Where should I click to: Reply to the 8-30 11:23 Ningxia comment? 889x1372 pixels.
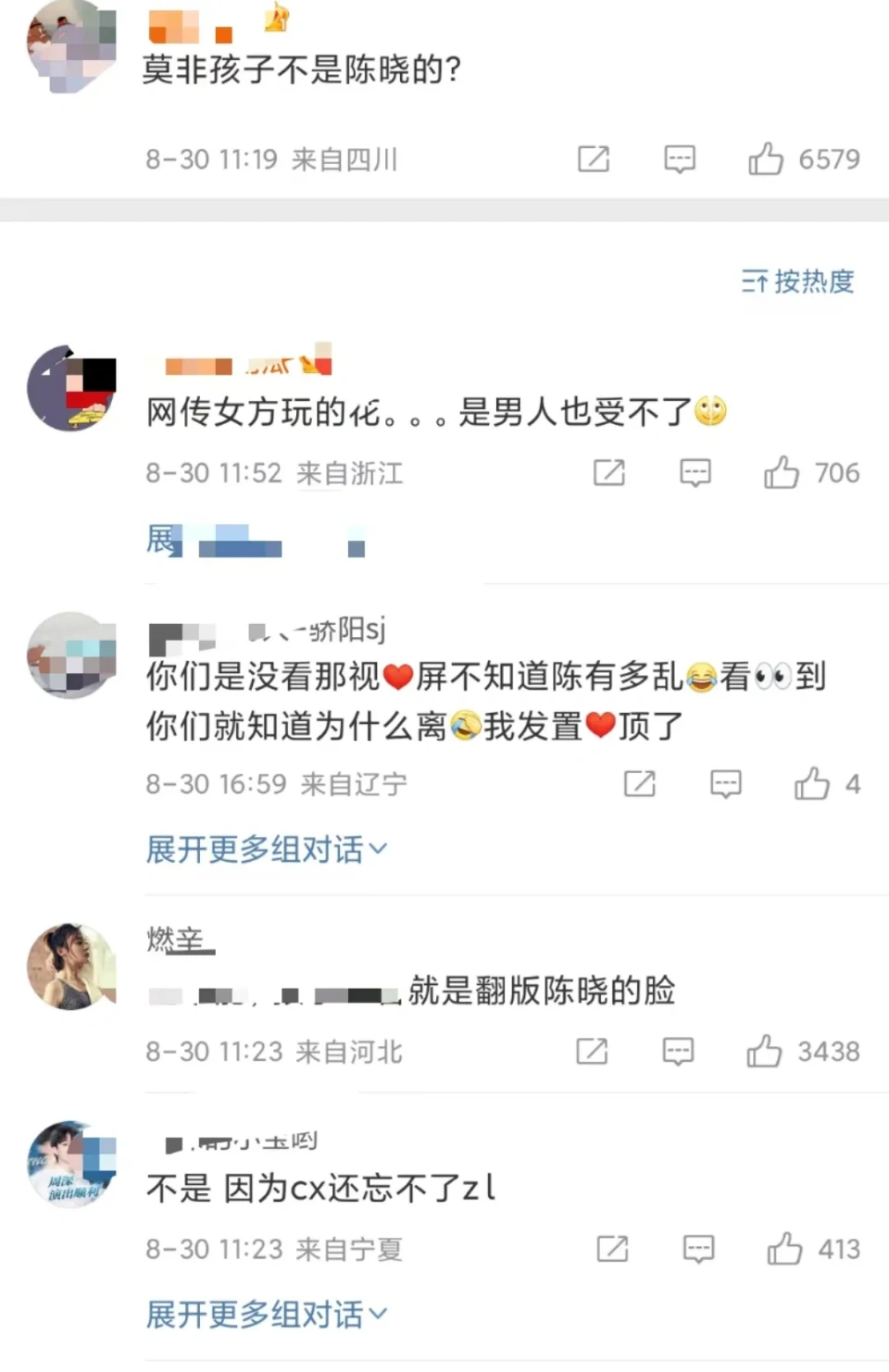coord(698,1249)
